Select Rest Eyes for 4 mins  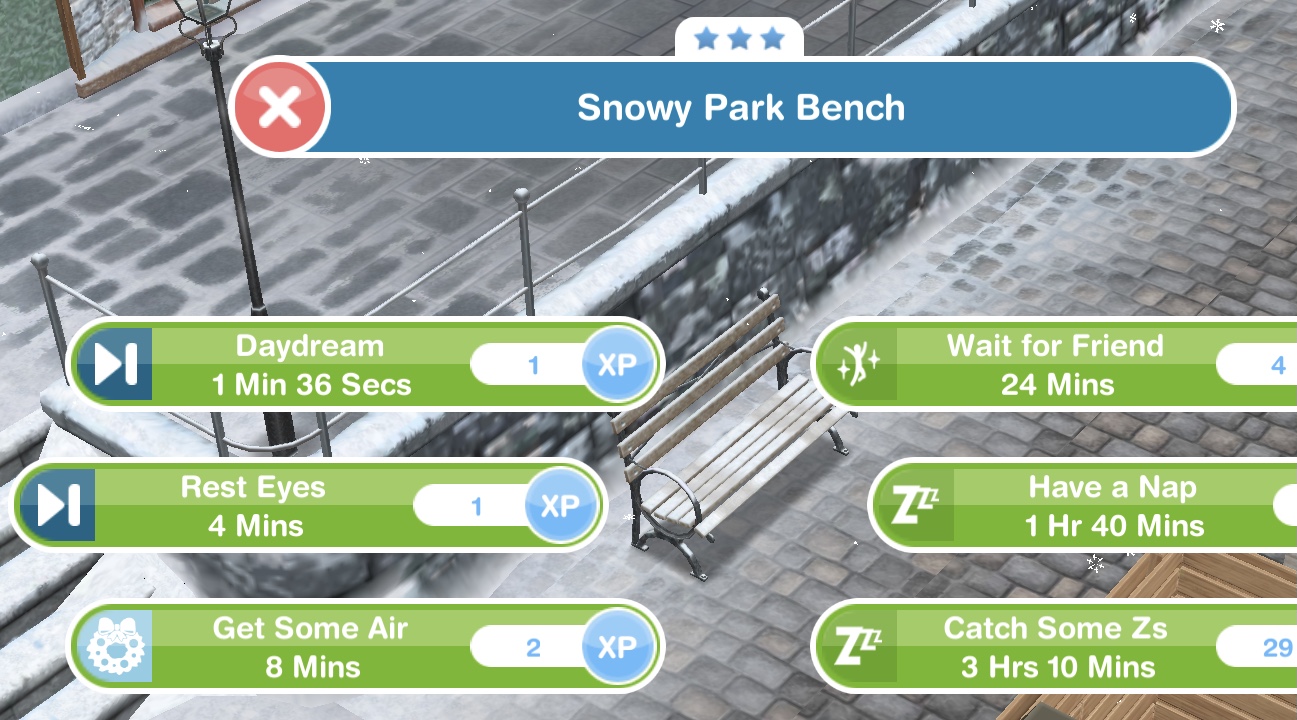click(255, 506)
